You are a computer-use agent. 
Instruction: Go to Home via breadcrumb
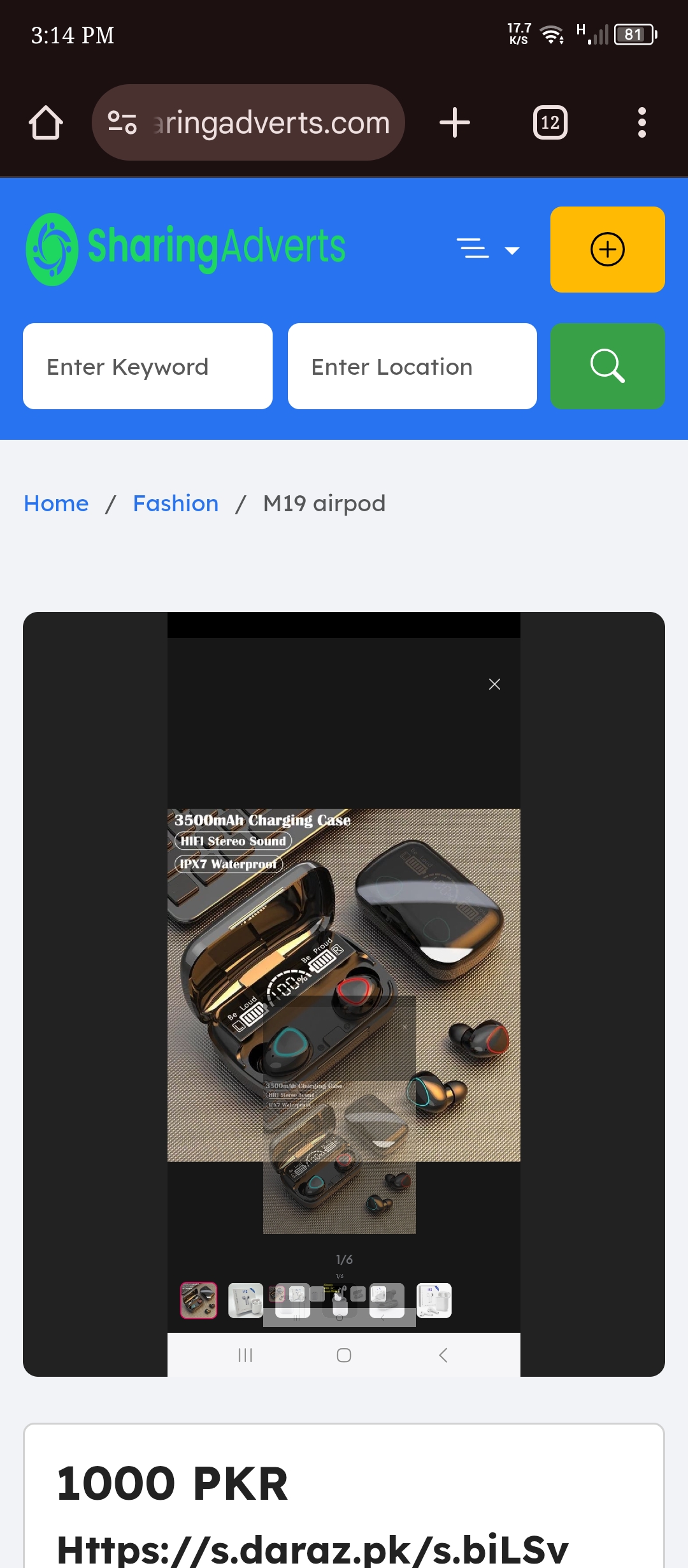(x=56, y=504)
